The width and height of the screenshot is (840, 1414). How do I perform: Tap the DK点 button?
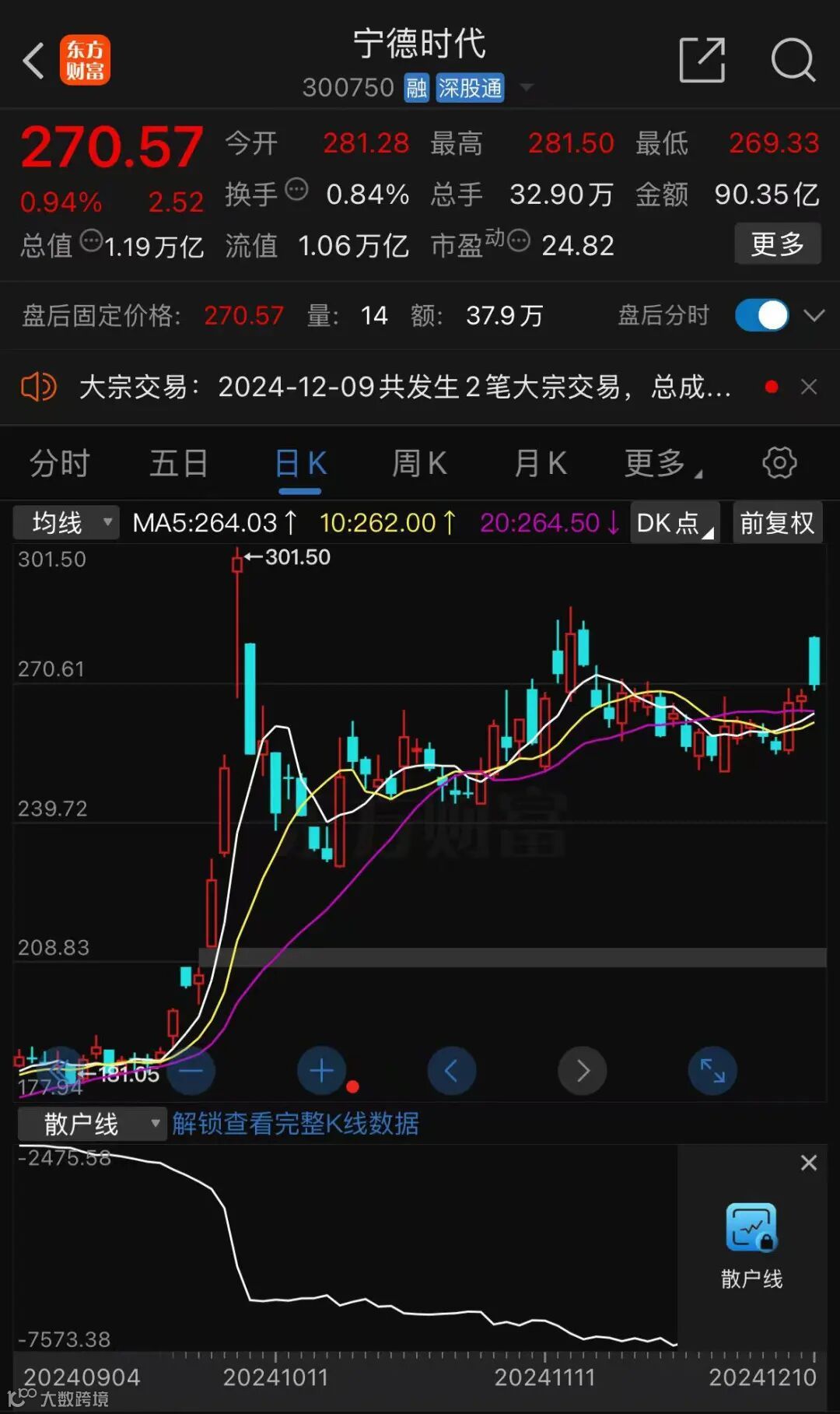674,522
